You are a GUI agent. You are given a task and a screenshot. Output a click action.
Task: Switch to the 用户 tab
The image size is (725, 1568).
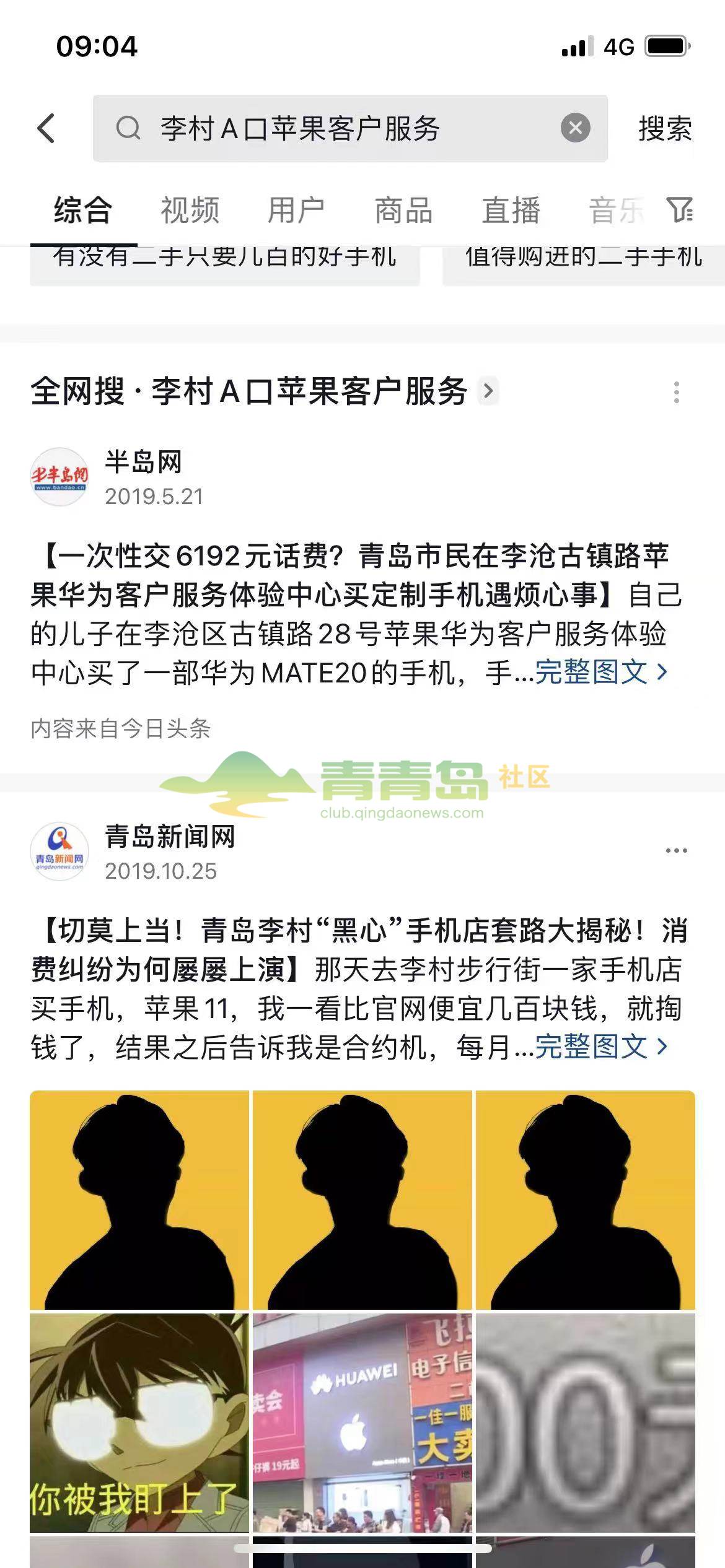coord(296,210)
